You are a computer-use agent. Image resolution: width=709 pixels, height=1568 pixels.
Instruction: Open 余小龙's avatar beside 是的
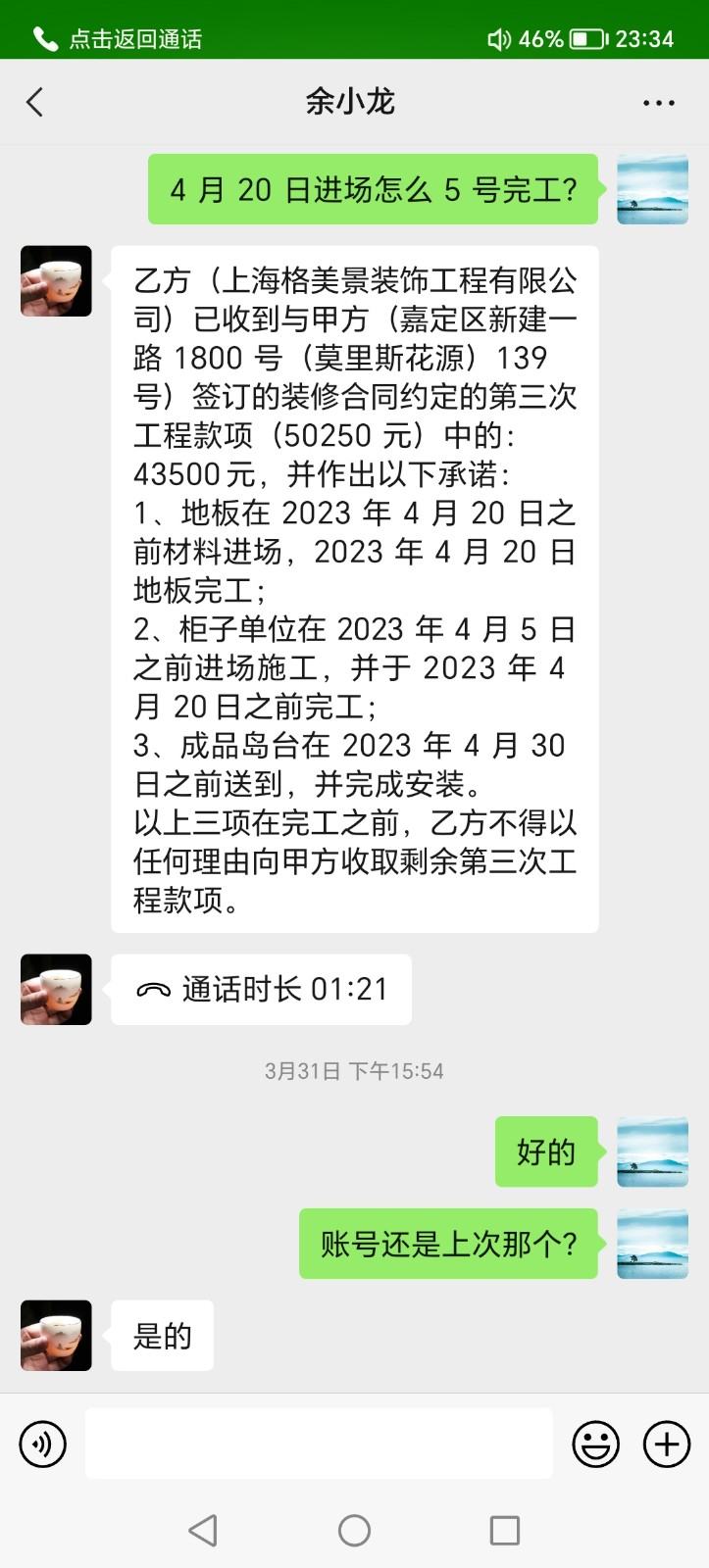pos(56,1336)
